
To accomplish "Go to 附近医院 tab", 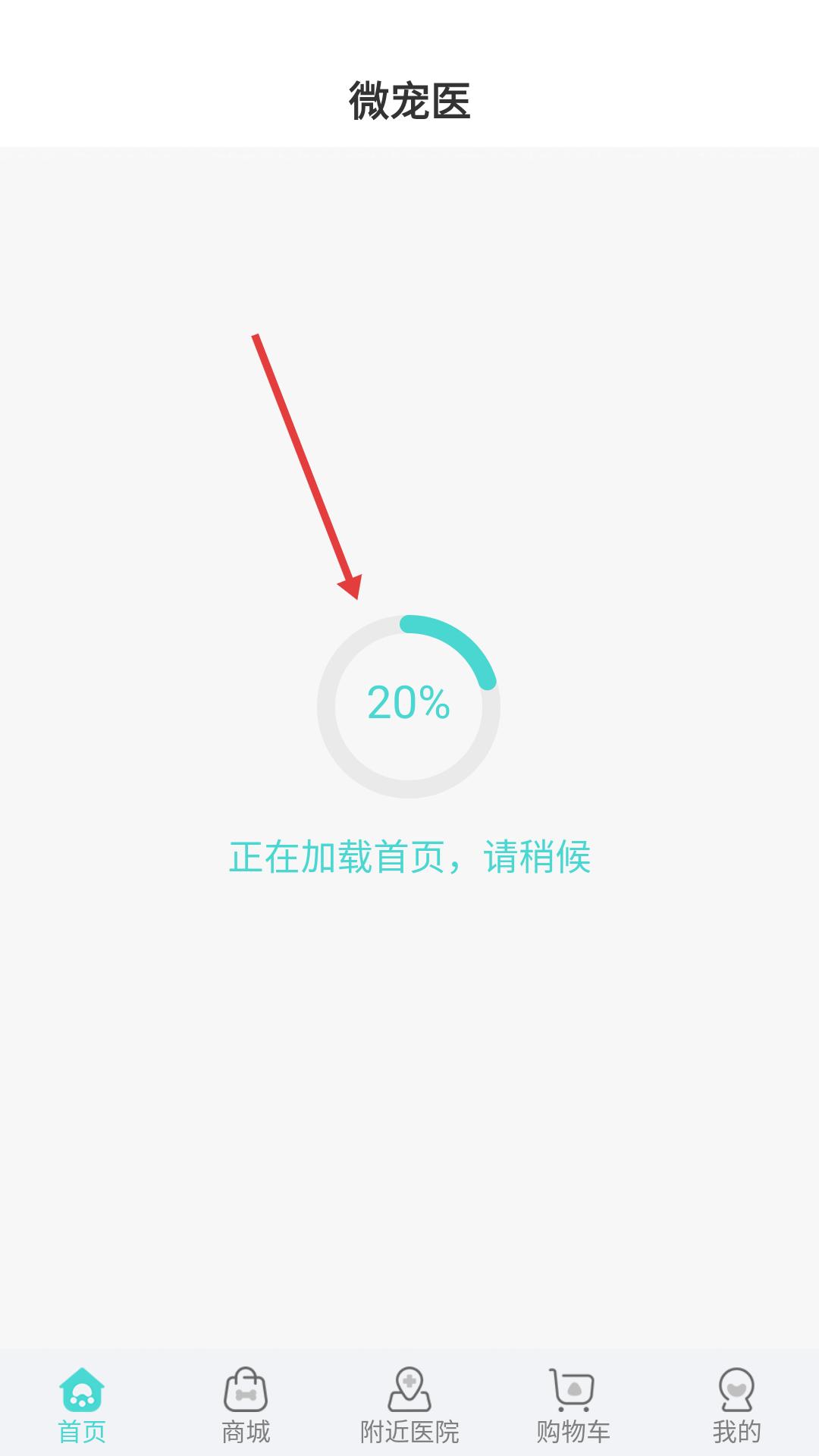I will click(409, 1404).
